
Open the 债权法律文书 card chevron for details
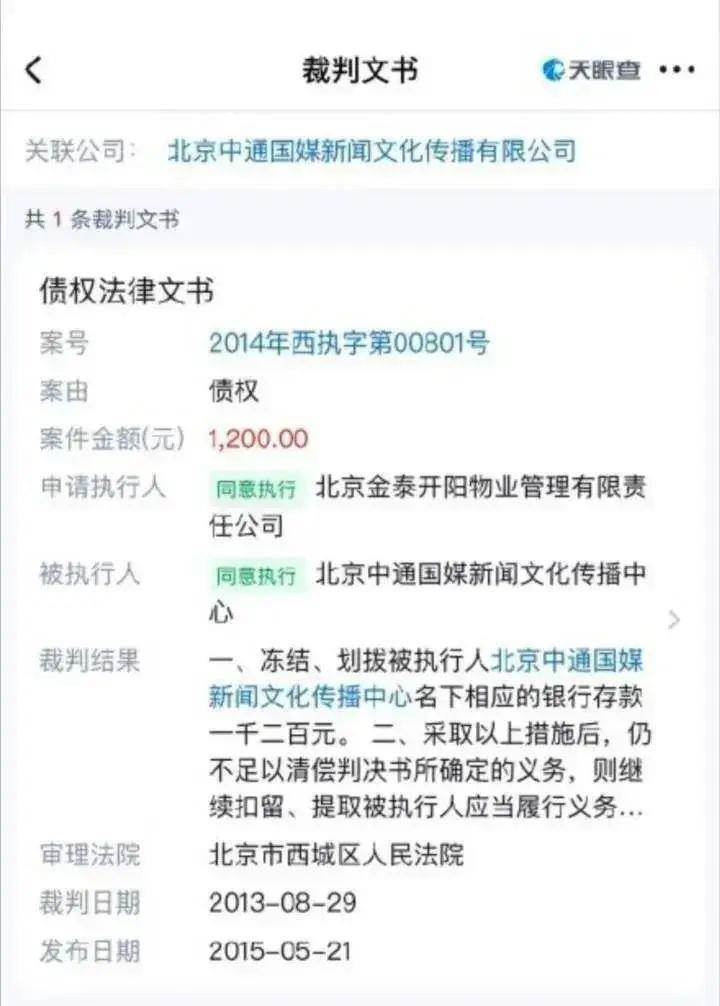point(673,620)
